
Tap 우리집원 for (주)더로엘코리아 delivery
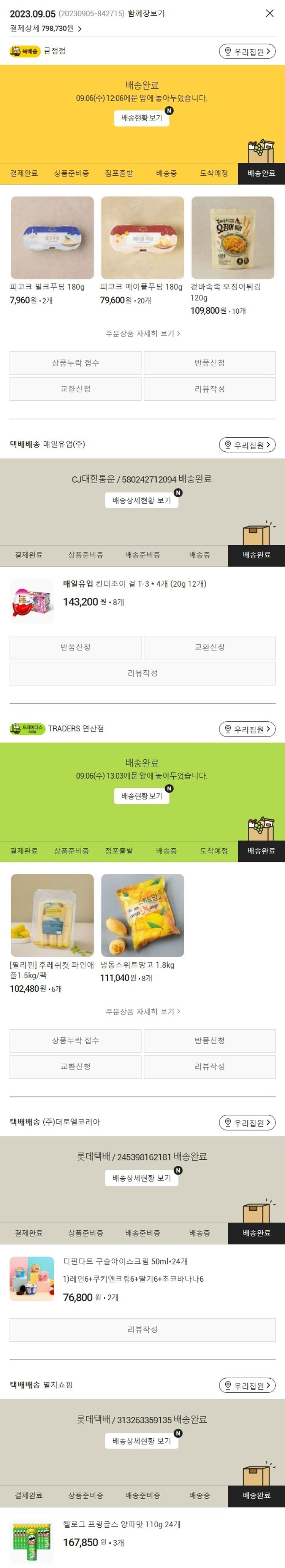coord(247,1122)
